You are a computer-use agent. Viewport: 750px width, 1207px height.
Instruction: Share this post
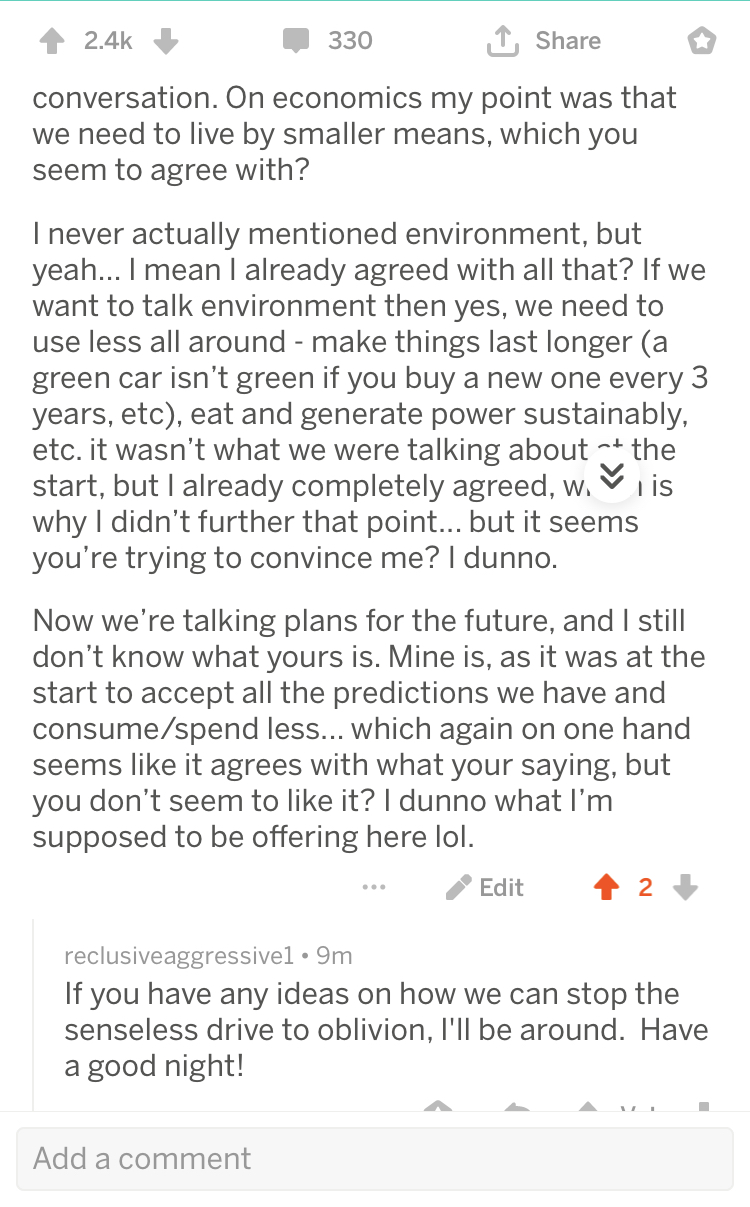pyautogui.click(x=543, y=41)
